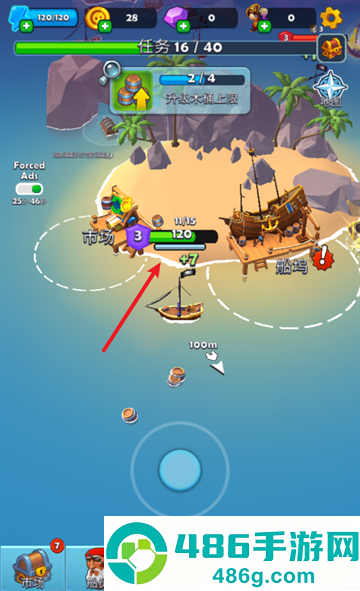Tap the virtual joystick knob

(x=180, y=470)
